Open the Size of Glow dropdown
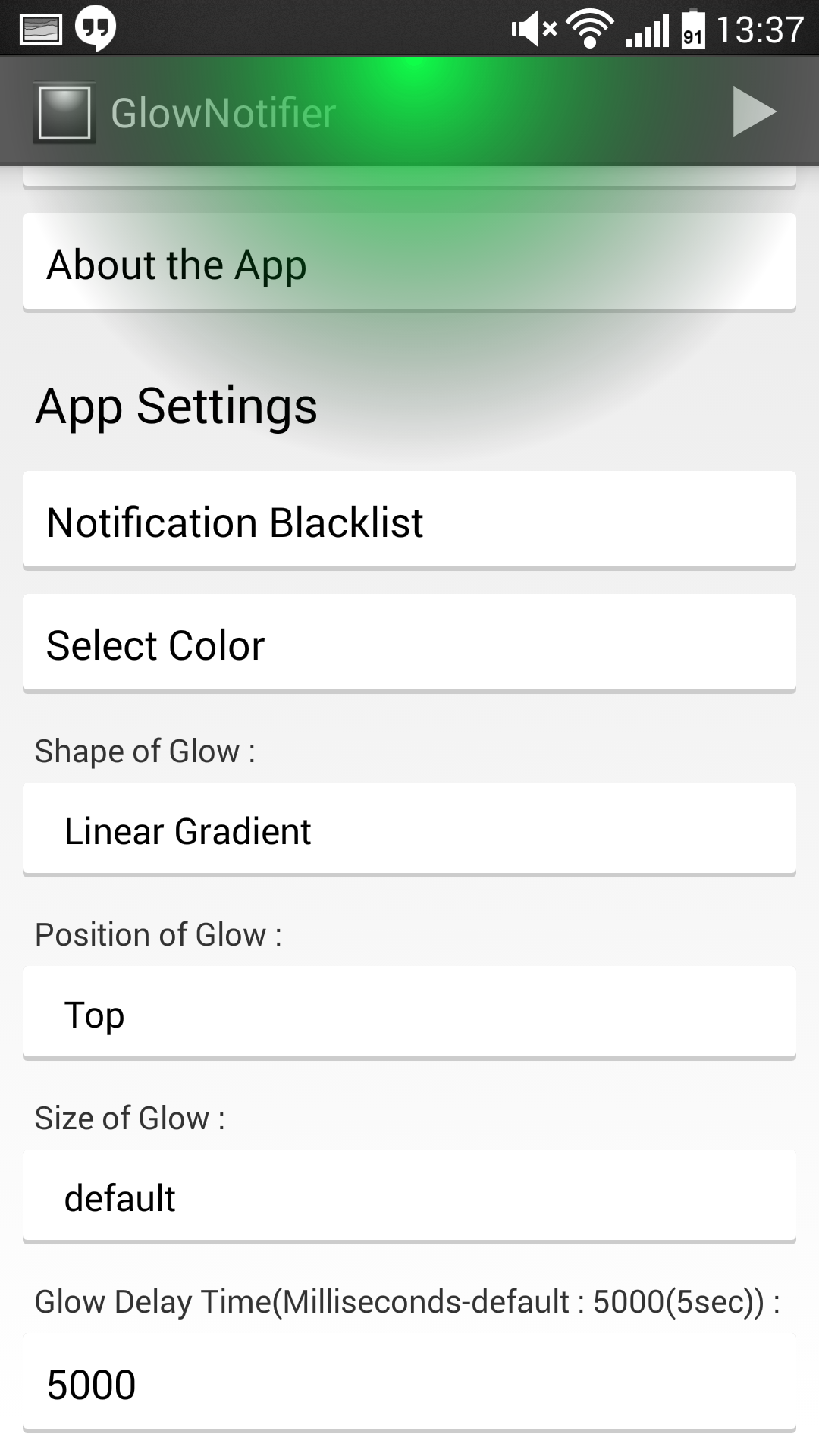 pos(409,1197)
